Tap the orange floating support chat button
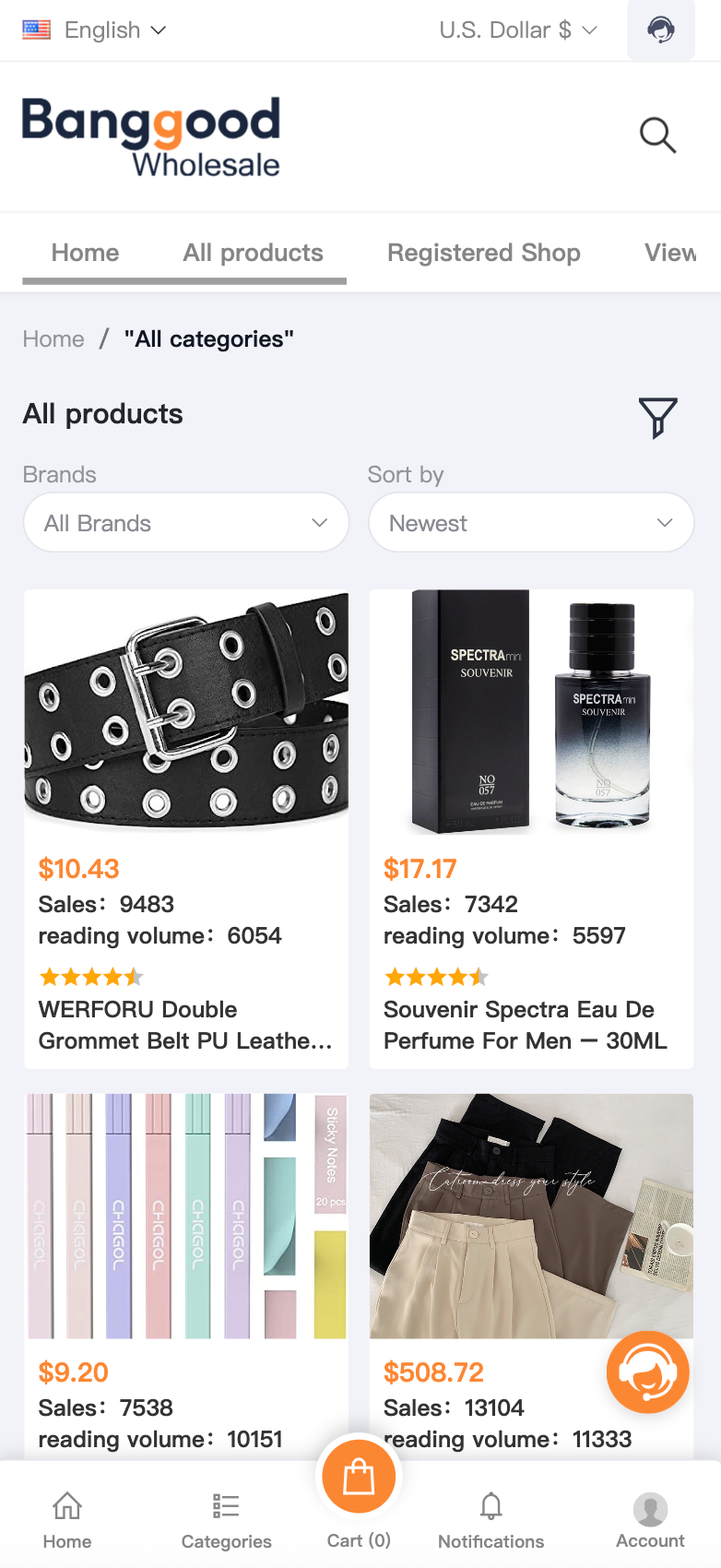 tap(648, 1372)
